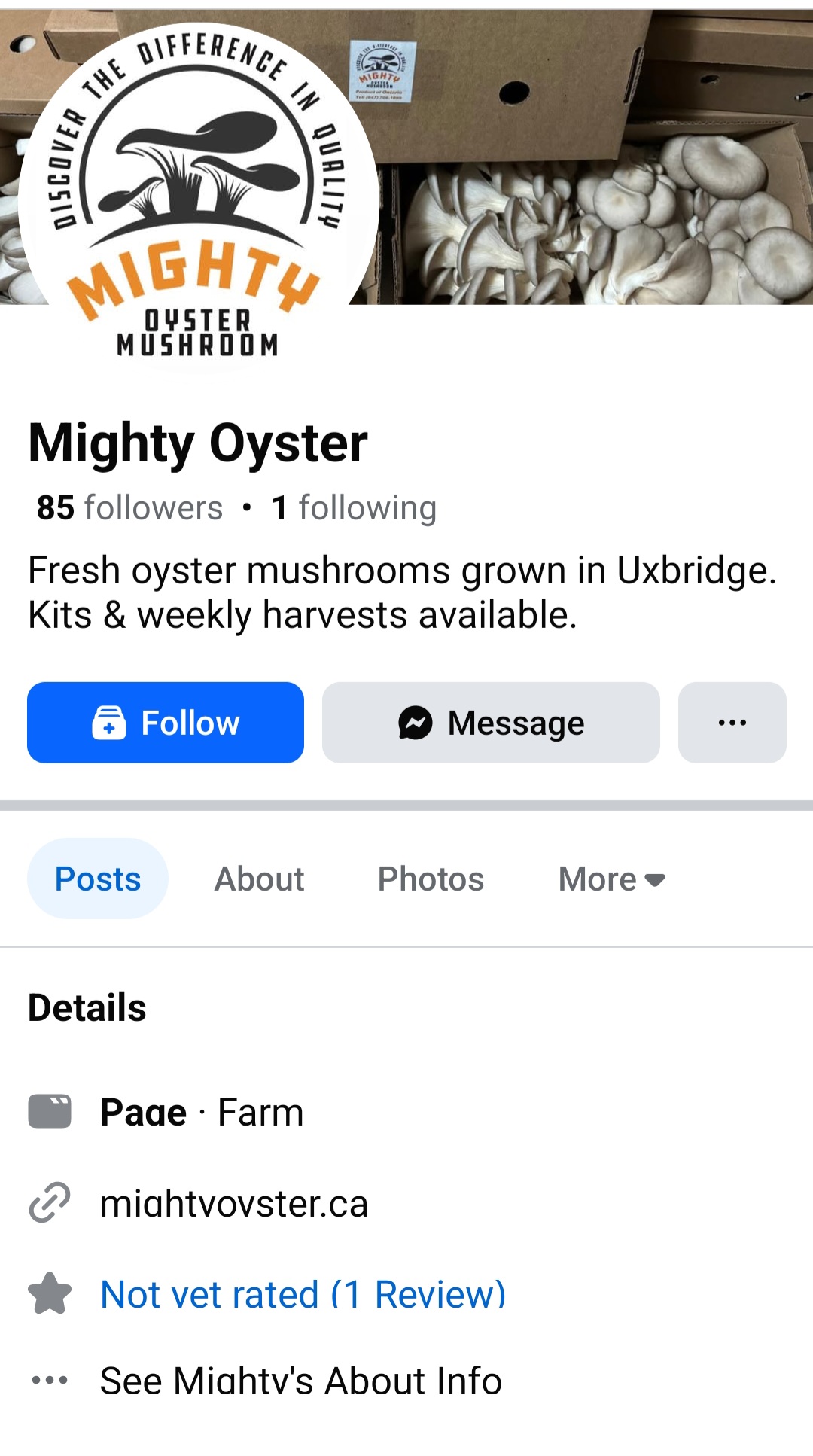The height and width of the screenshot is (1456, 813).
Task: Message Mighty Oyster via Messenger
Action: click(491, 723)
